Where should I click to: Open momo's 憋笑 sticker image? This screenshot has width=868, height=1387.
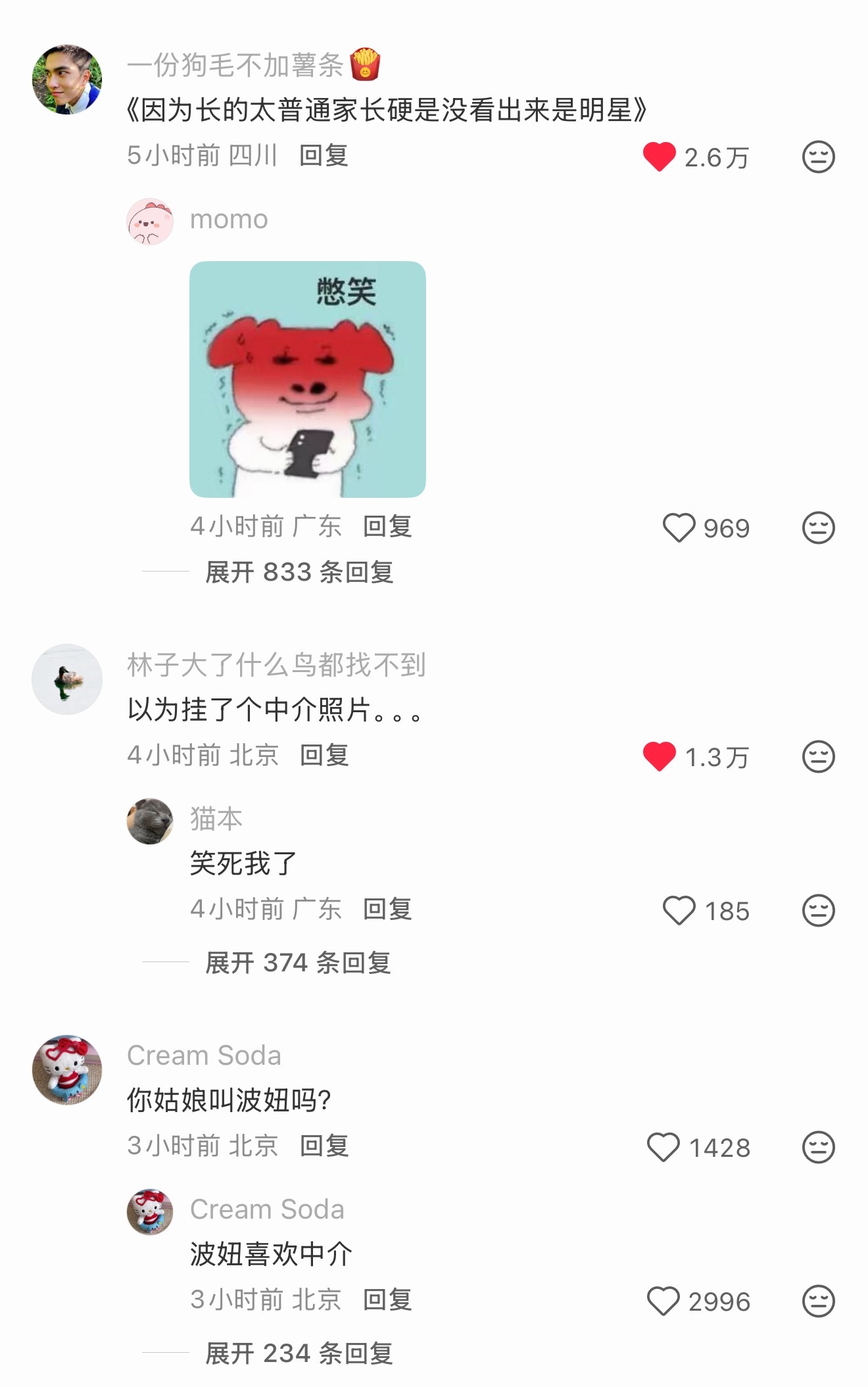click(308, 379)
